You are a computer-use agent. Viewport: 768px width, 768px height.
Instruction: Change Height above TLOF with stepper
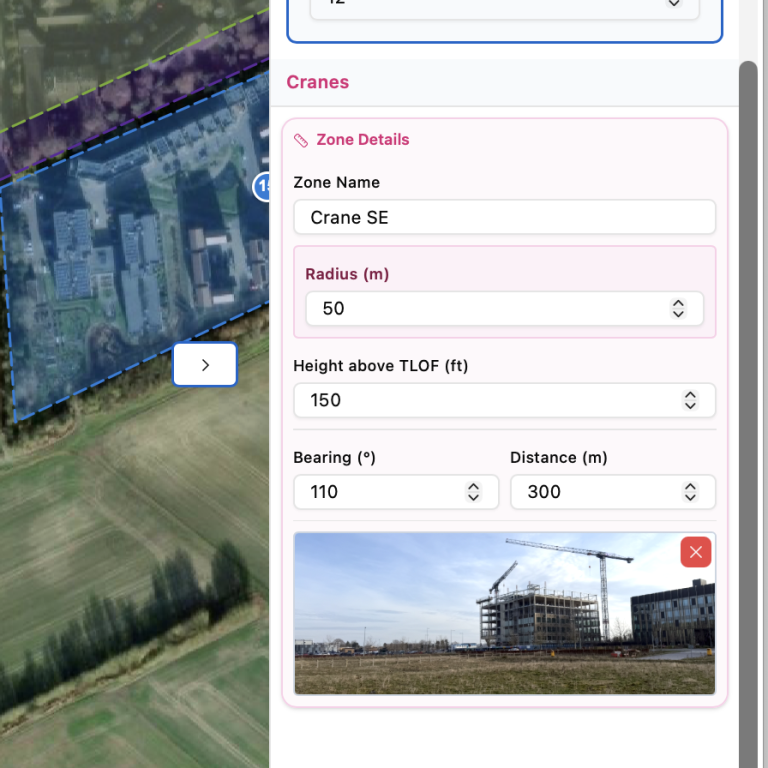pyautogui.click(x=690, y=400)
